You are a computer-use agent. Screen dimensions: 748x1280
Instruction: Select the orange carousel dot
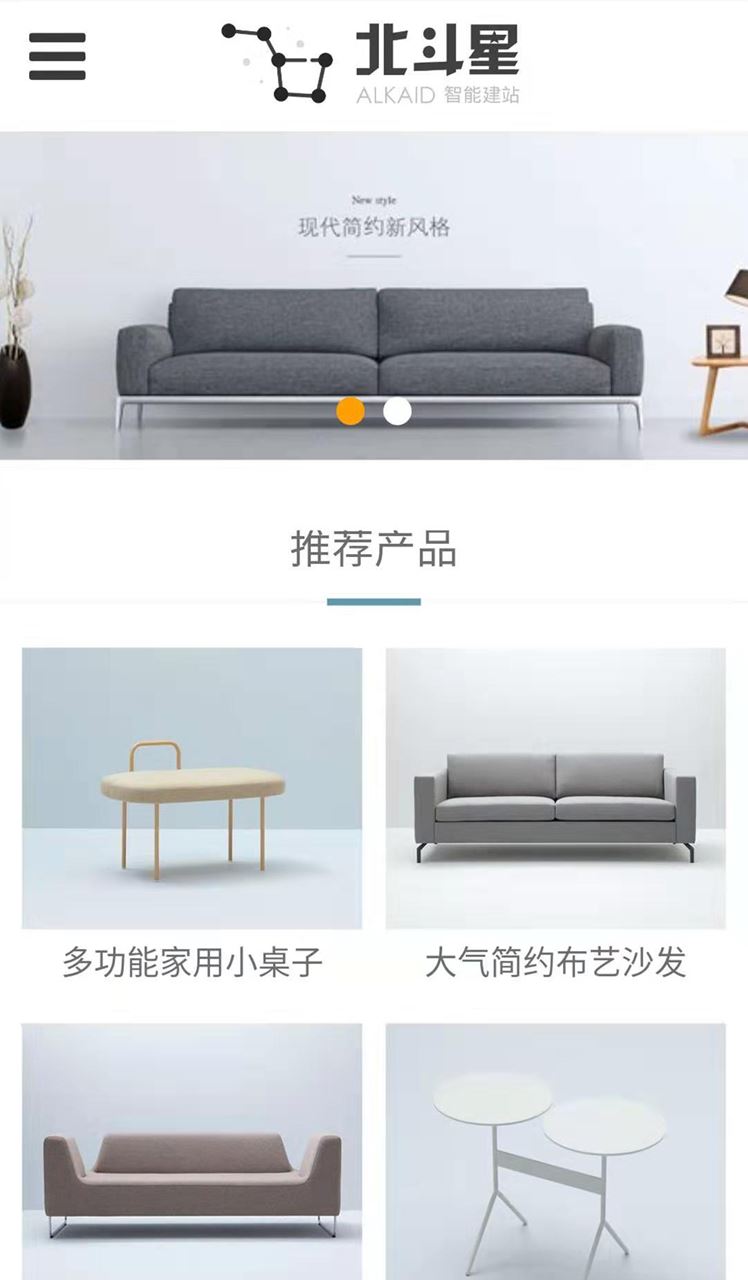tap(350, 411)
